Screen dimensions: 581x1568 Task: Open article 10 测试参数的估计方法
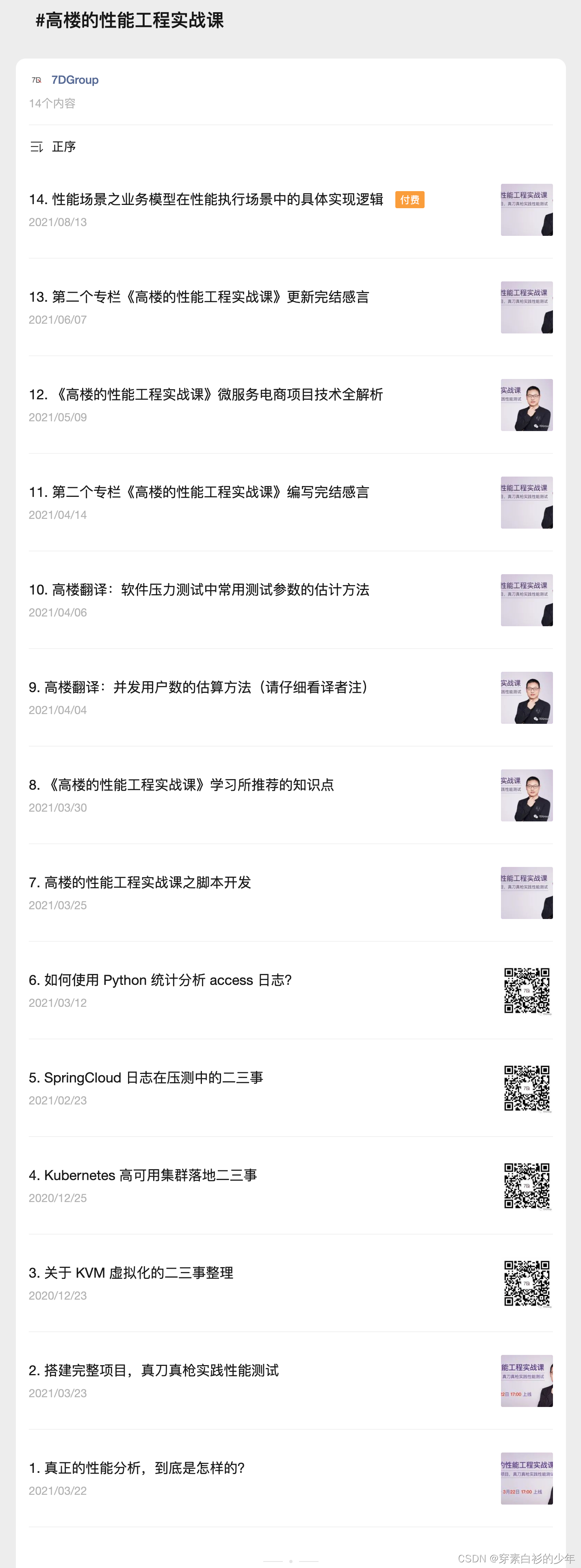point(199,590)
